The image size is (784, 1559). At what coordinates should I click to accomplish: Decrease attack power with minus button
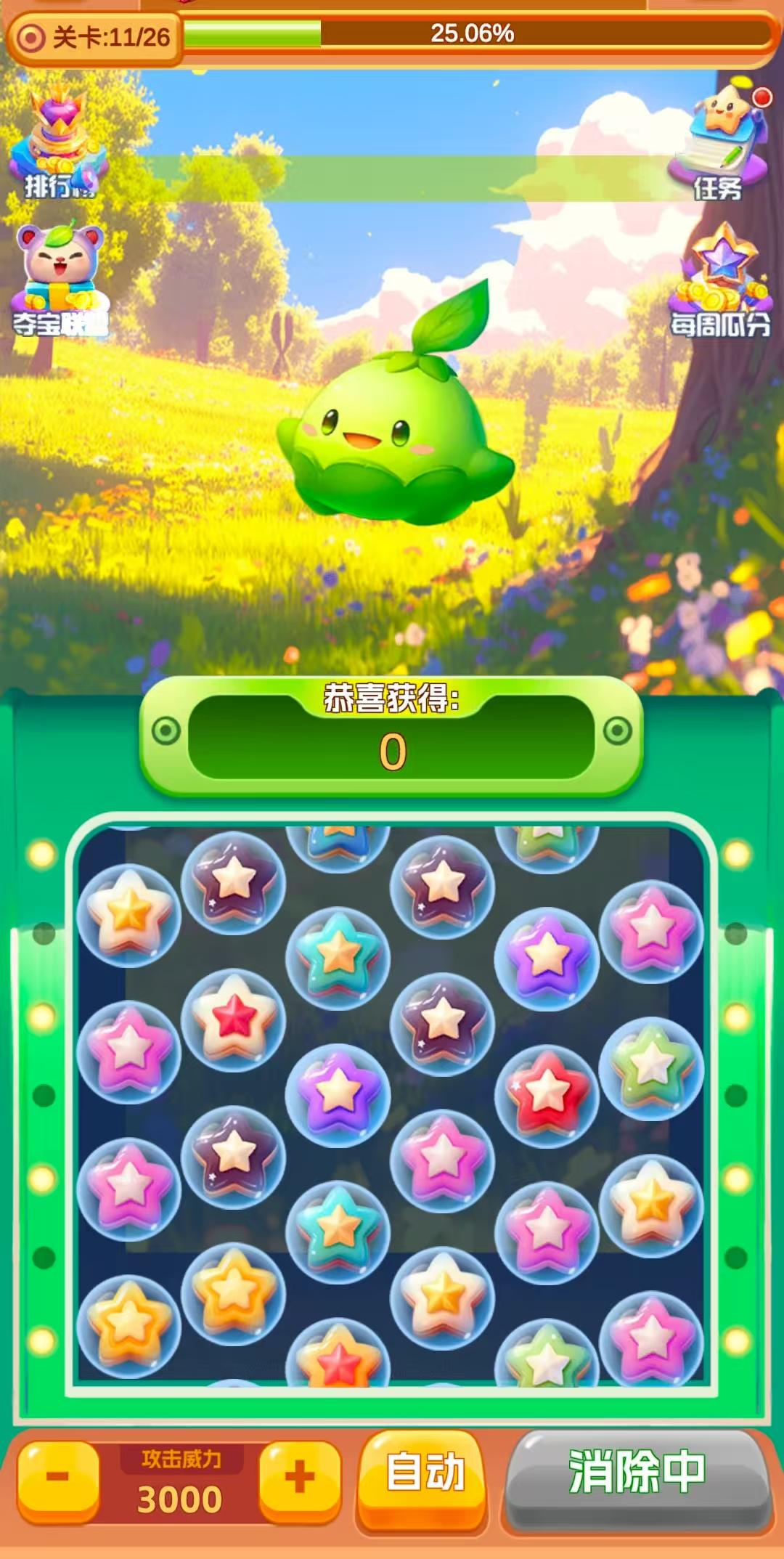point(58,1481)
